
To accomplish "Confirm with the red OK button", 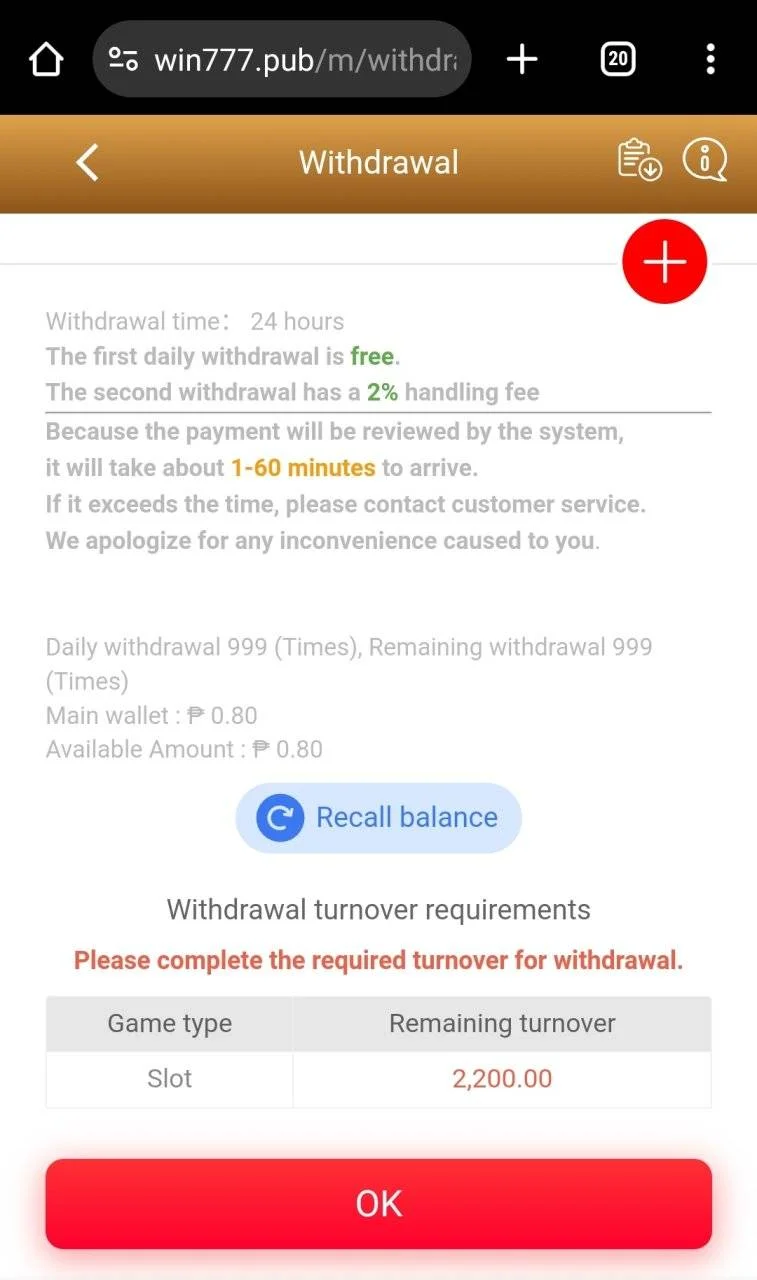I will click(x=378, y=1204).
